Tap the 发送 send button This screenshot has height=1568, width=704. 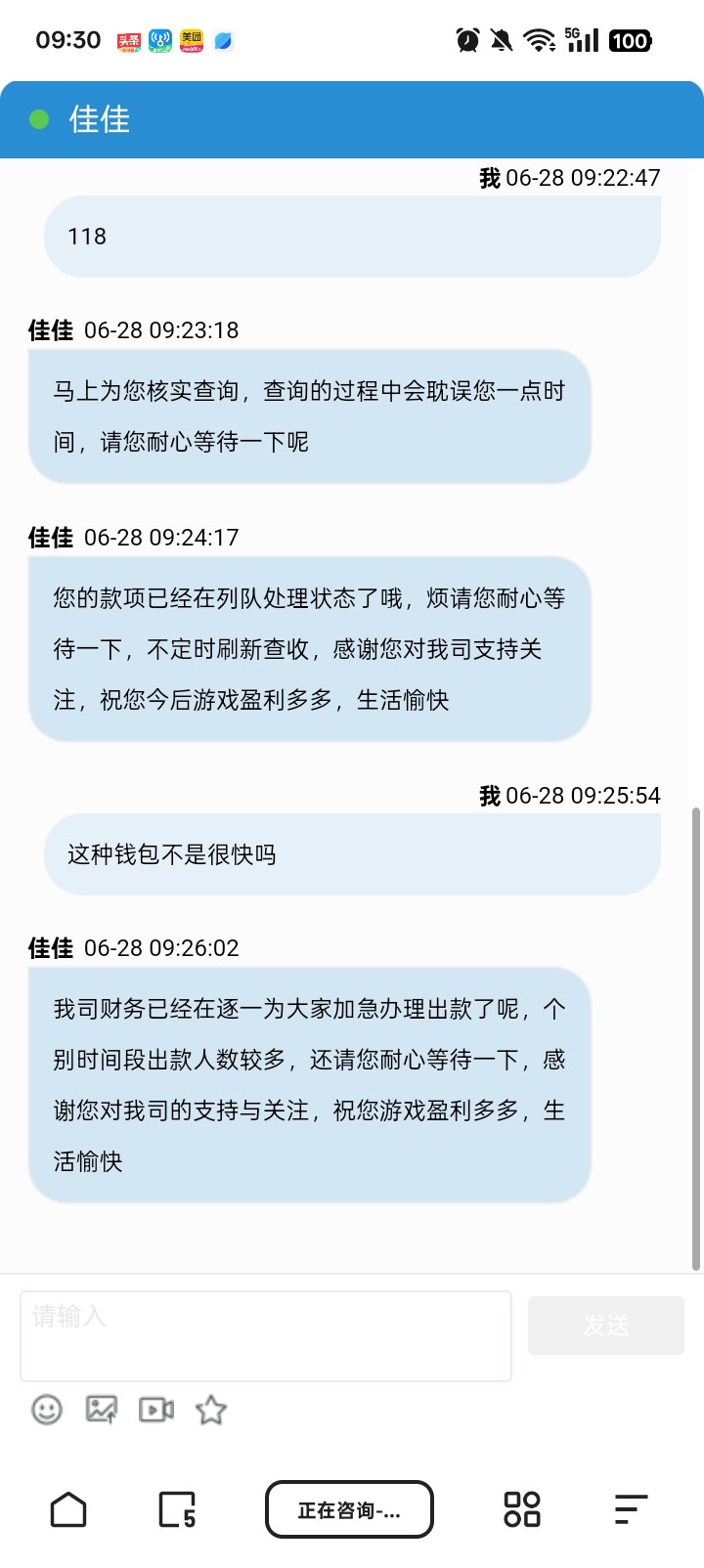[605, 1325]
